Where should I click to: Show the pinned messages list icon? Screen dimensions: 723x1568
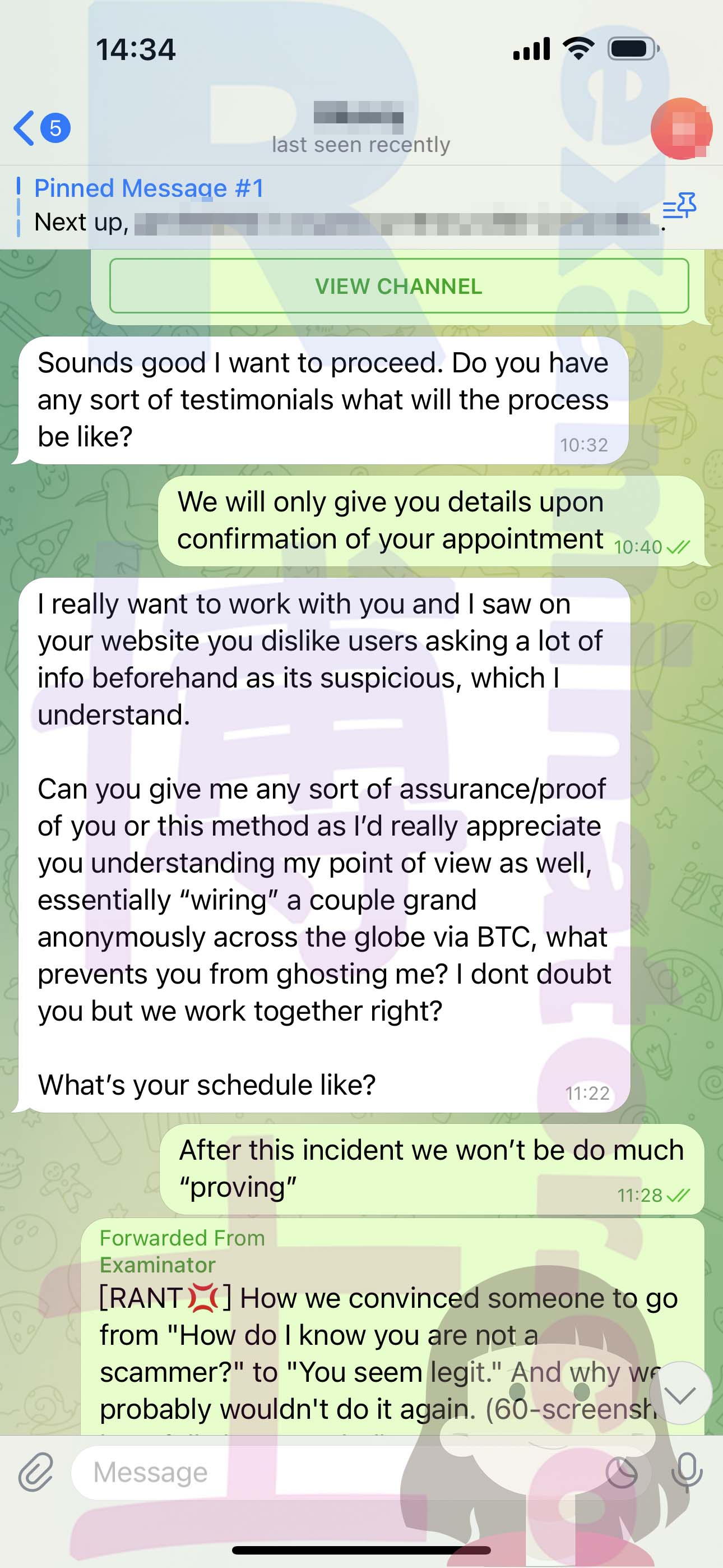[x=680, y=207]
